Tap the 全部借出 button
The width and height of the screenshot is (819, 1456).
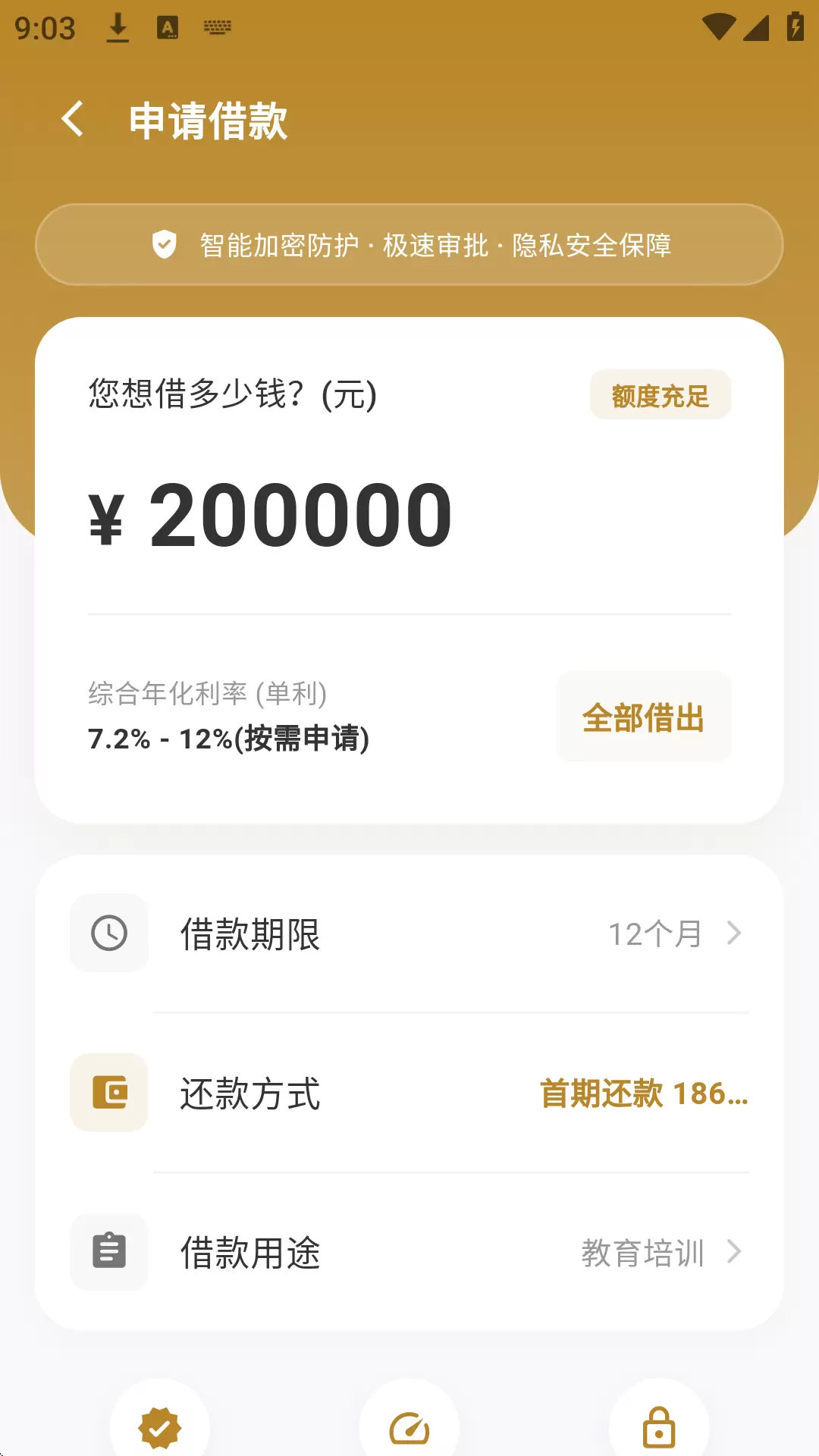pos(643,717)
